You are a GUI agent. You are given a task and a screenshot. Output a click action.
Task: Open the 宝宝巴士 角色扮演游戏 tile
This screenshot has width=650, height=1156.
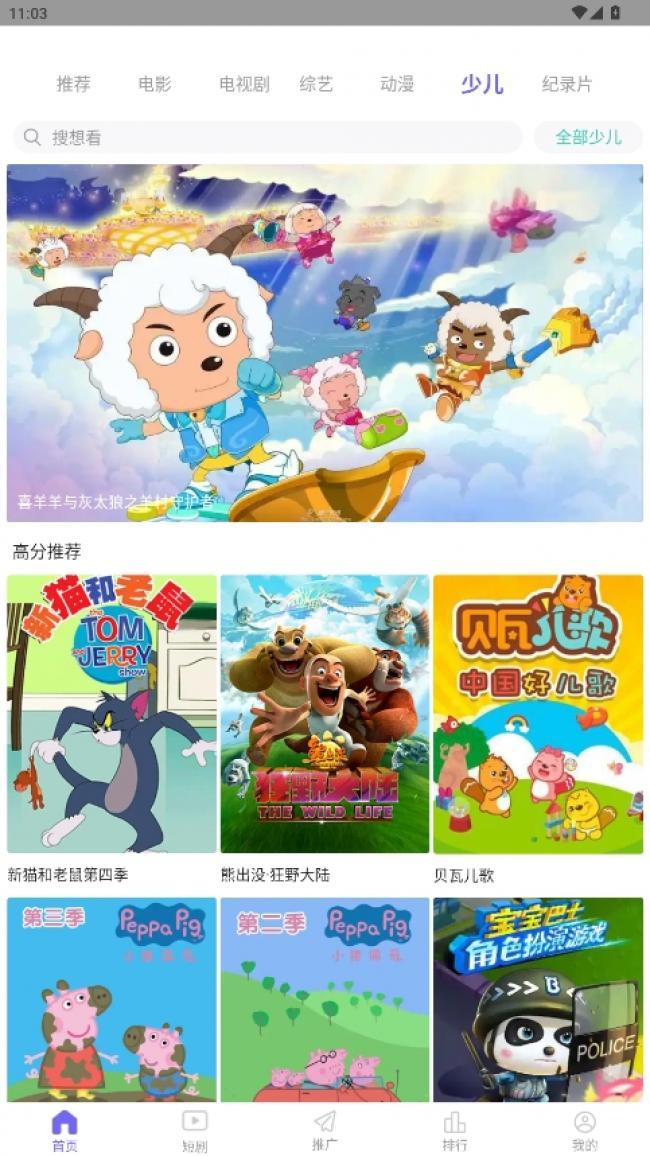tap(538, 999)
